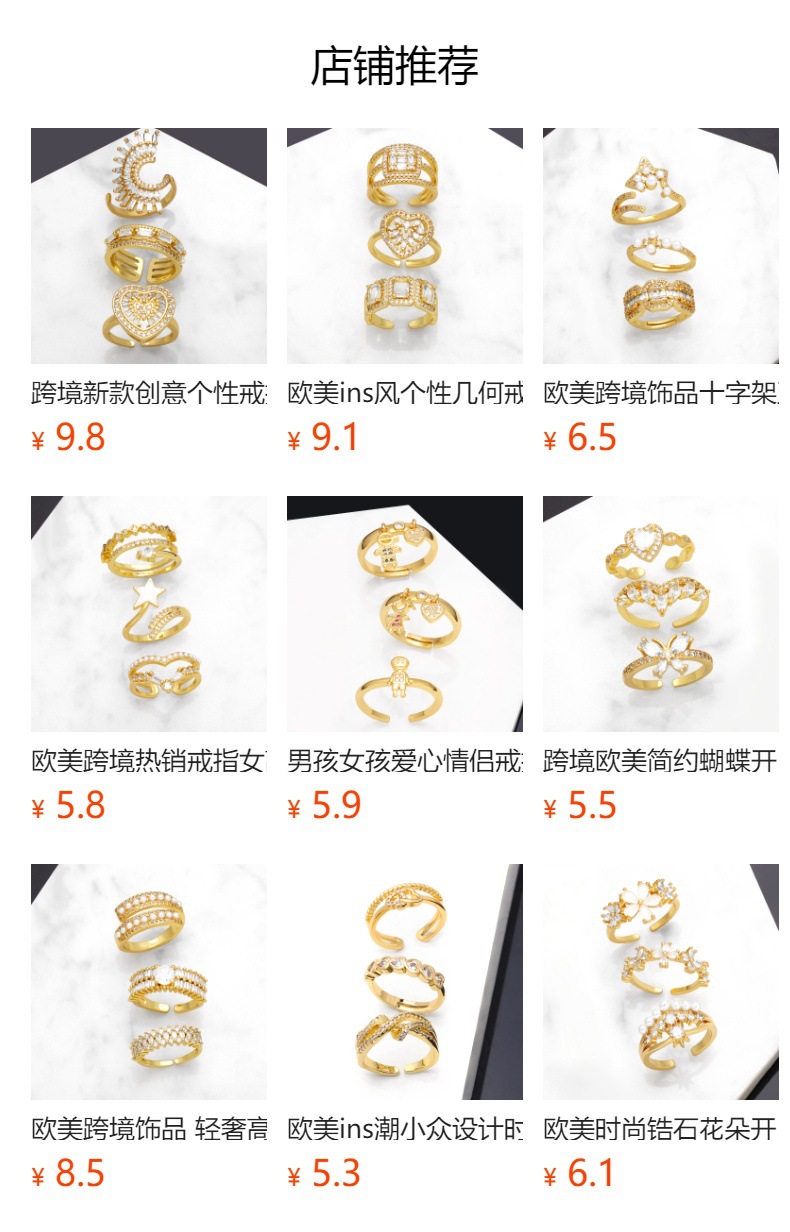790x1232 pixels.
Task: Open the ¥9.8 跨境新款创意个性戒指 product
Action: 149,246
